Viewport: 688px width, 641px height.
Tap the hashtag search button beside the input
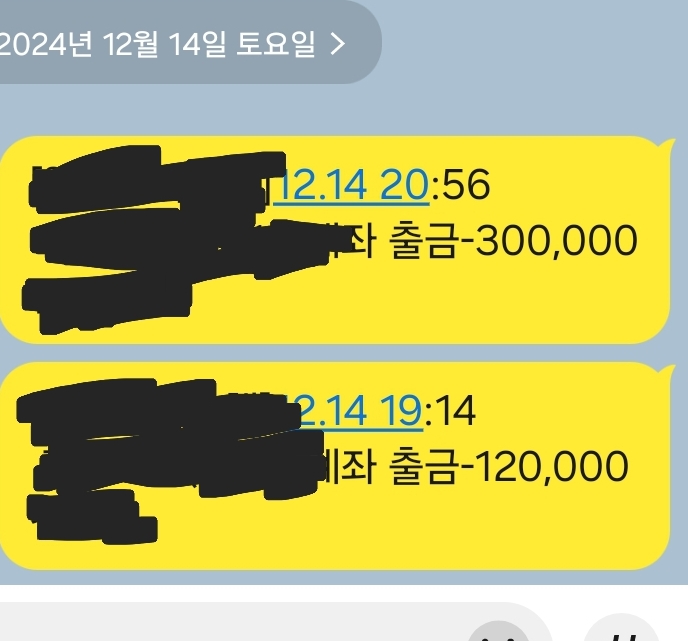click(x=623, y=630)
